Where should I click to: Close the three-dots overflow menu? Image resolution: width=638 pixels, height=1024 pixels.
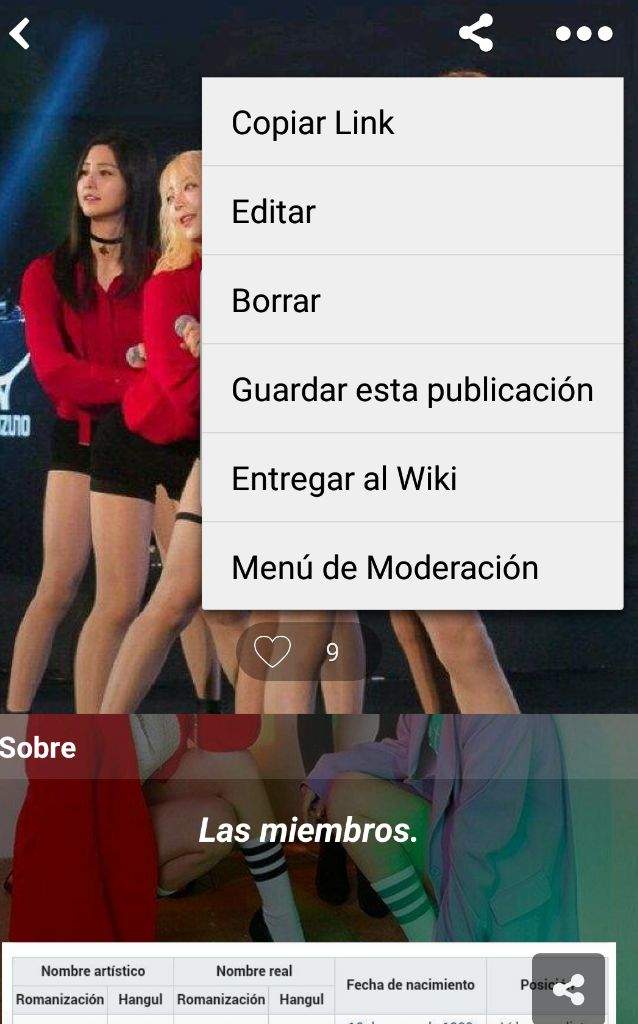coord(584,34)
